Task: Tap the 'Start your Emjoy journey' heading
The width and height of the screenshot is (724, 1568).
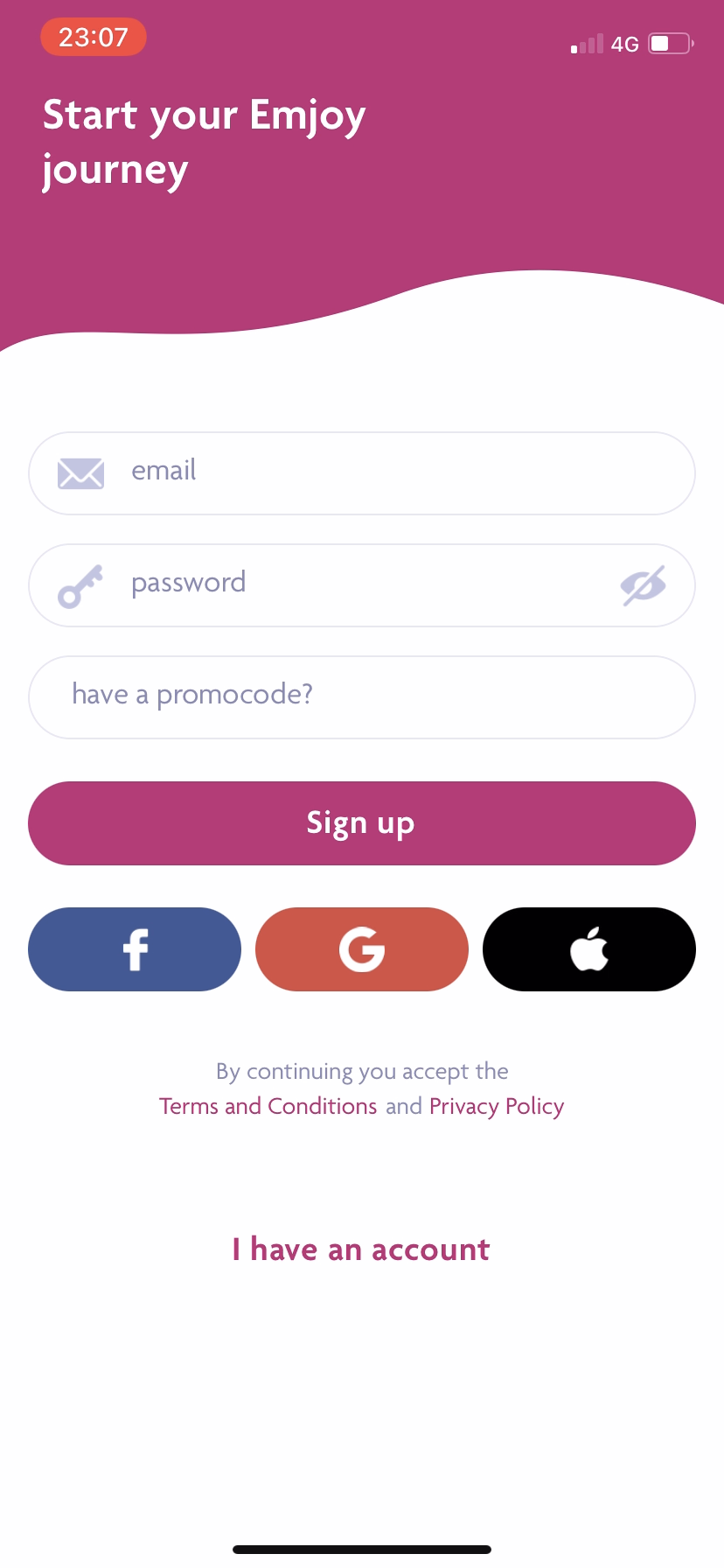Action: pyautogui.click(x=204, y=142)
